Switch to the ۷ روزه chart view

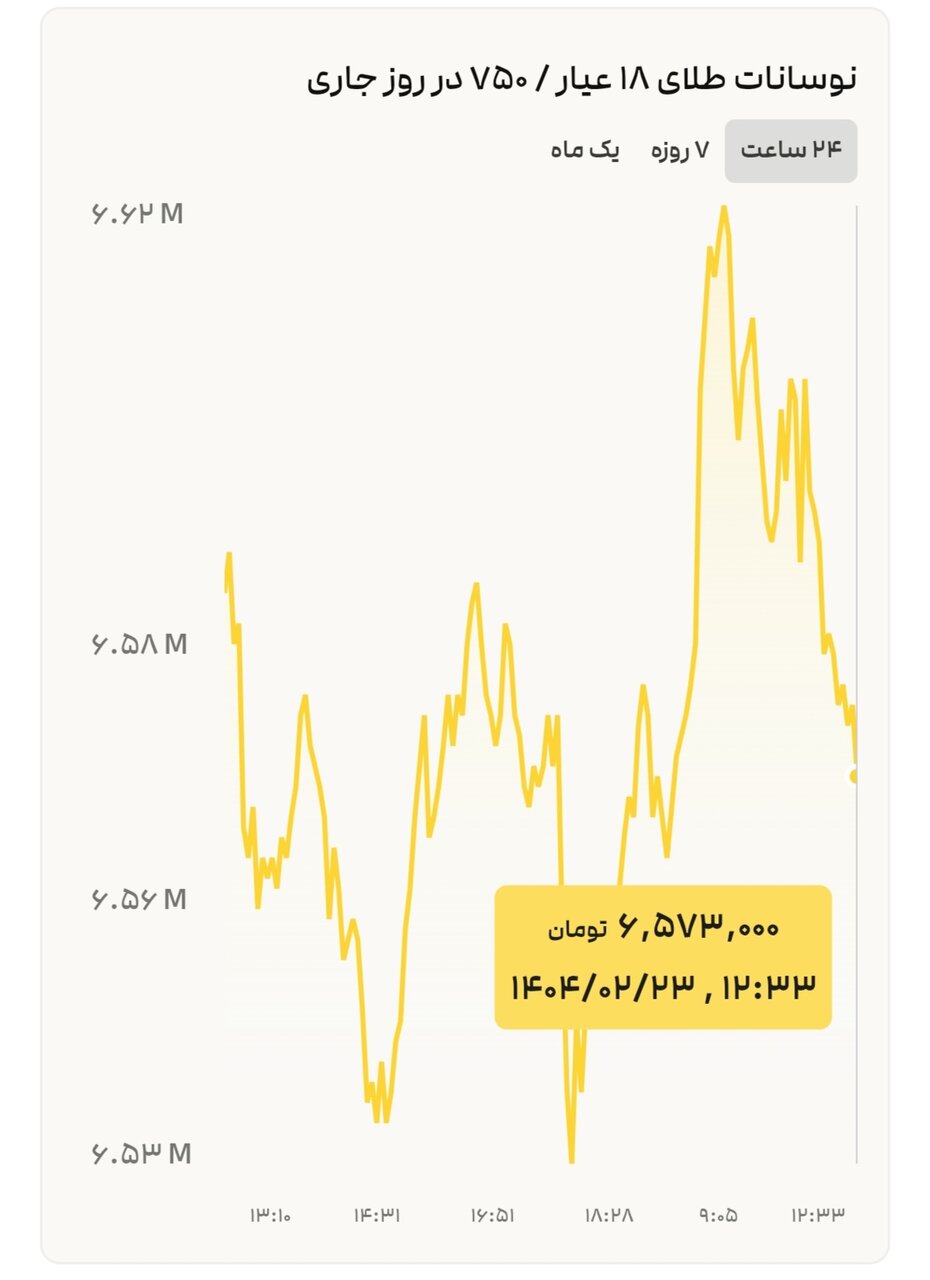point(680,151)
